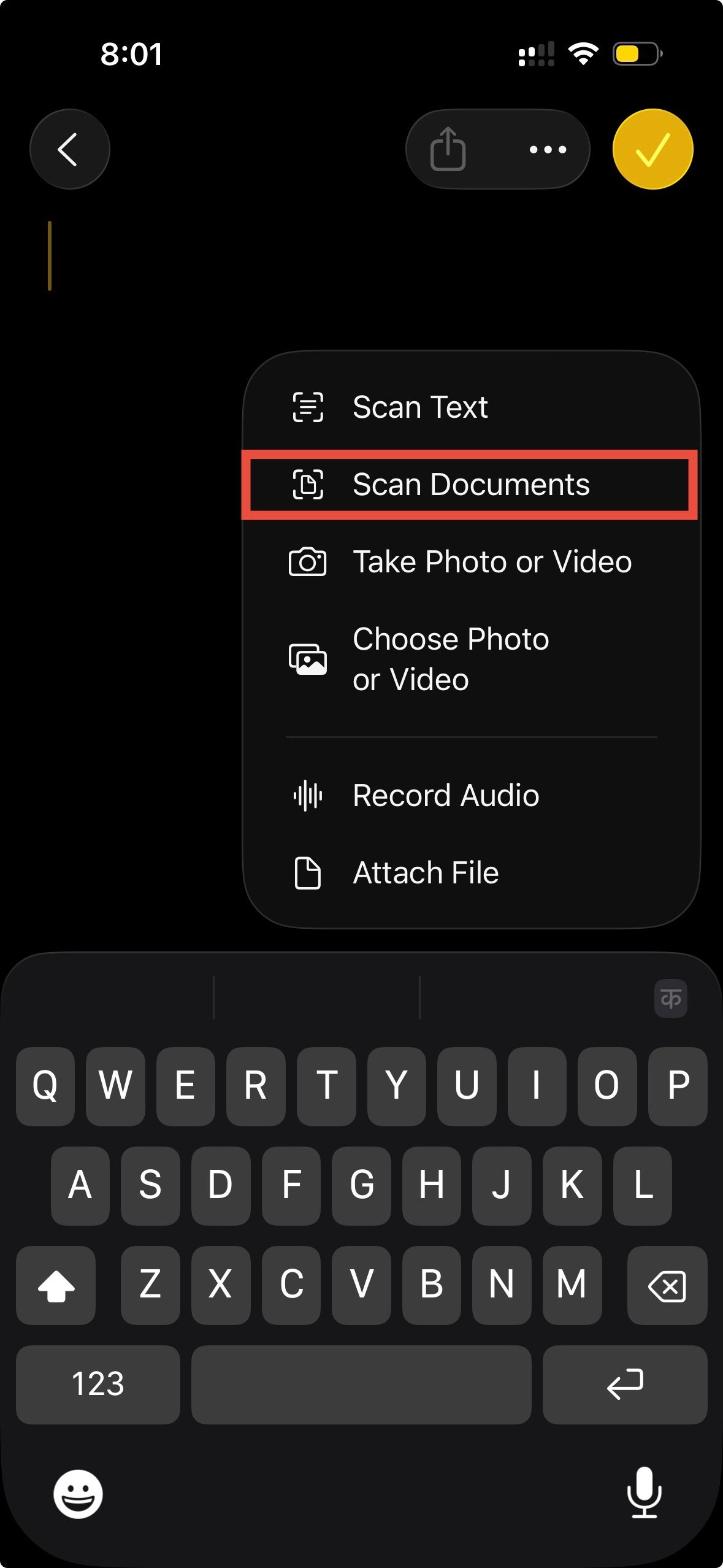The width and height of the screenshot is (723, 1568).
Task: Choose Scan Documents
Action: (470, 485)
